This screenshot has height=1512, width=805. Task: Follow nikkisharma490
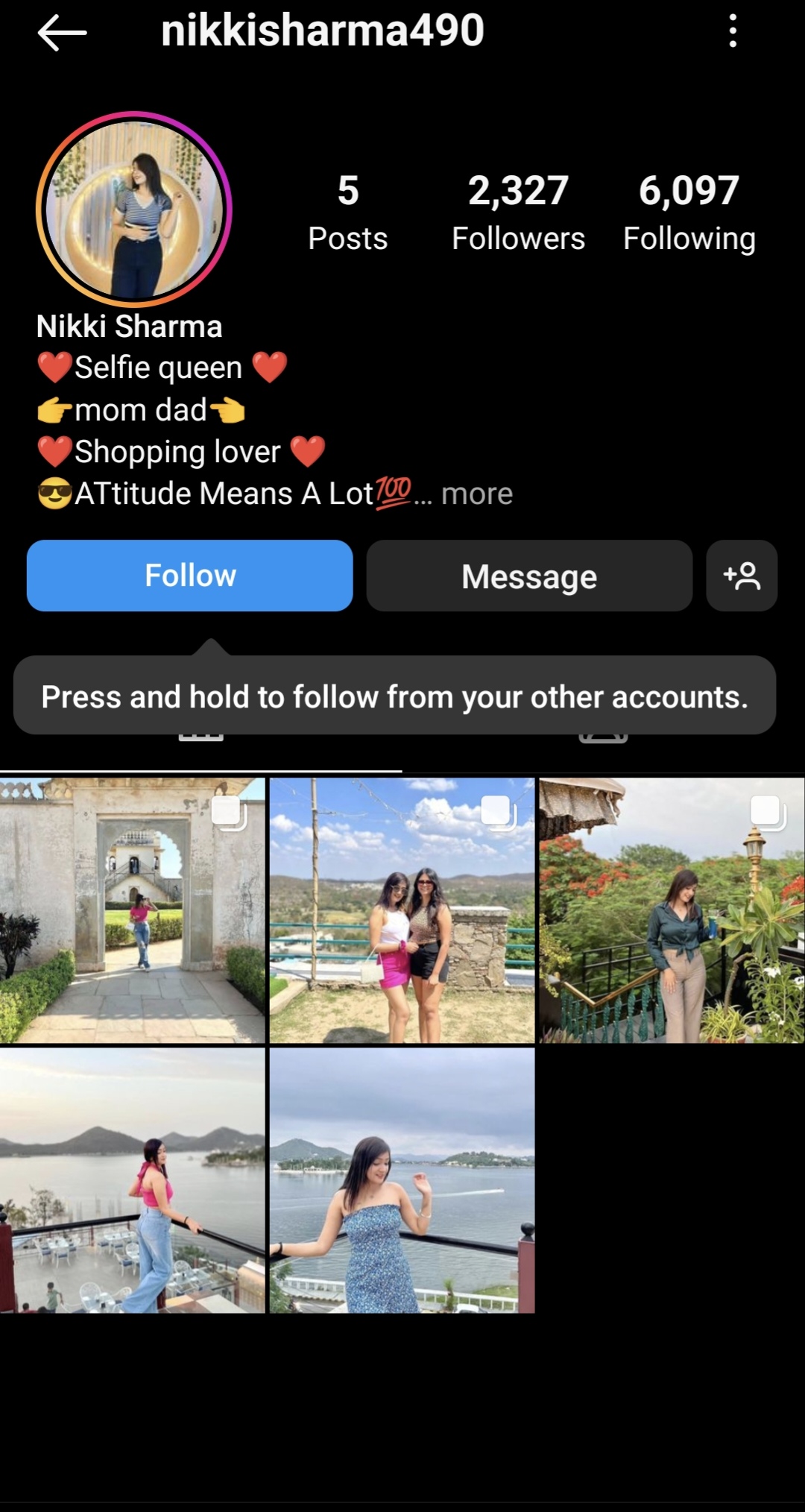(x=190, y=576)
